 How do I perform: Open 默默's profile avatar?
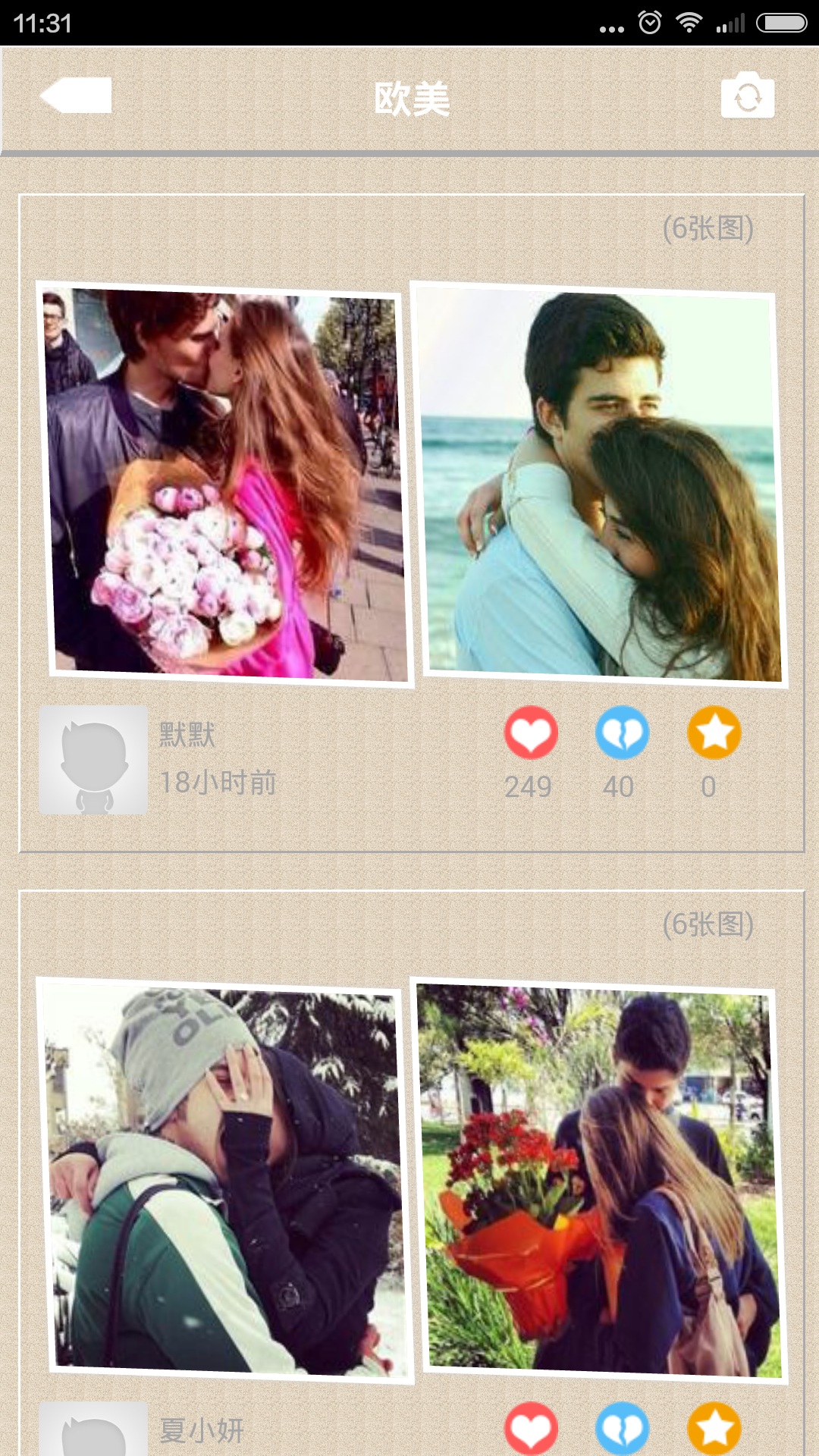tap(93, 760)
